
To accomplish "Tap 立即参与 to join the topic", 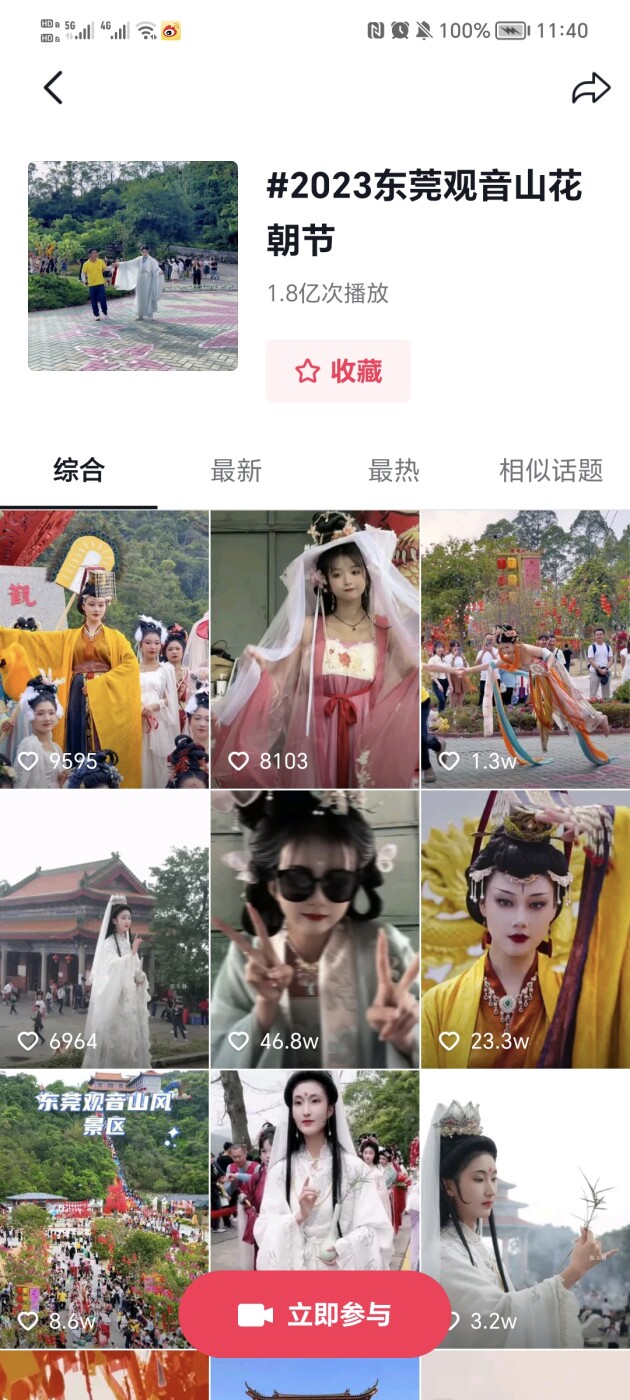I will 314,1314.
